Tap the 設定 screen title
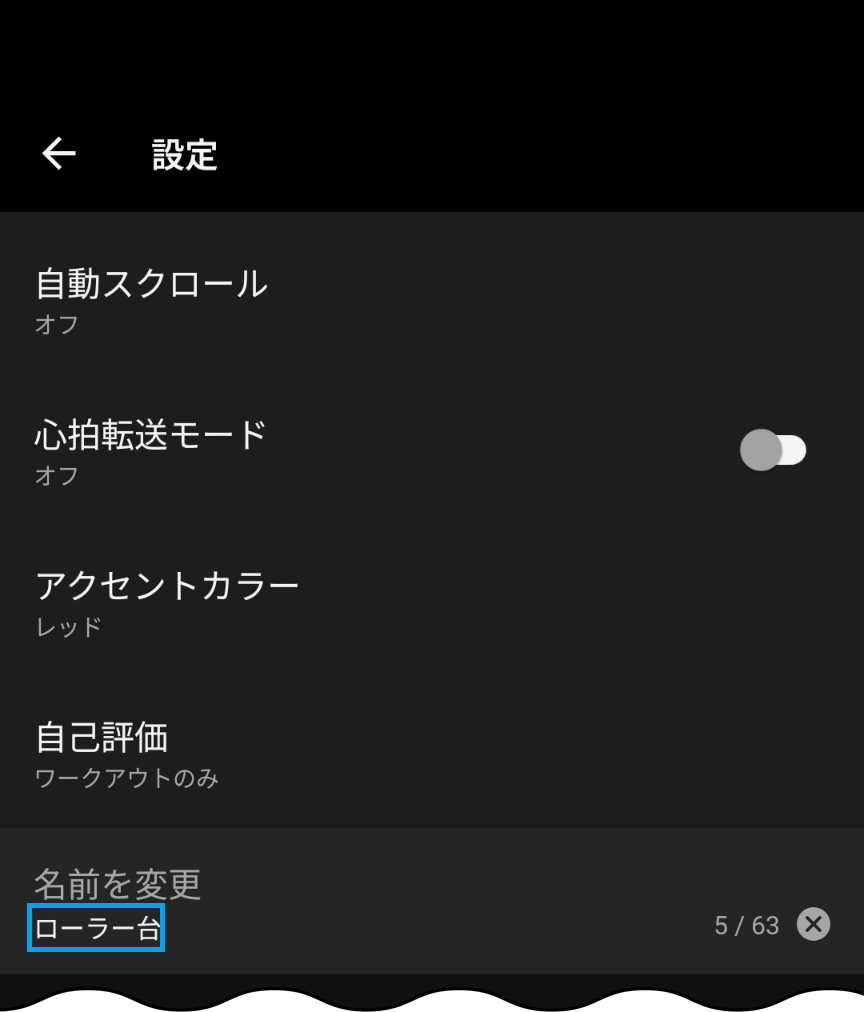This screenshot has width=864, height=1012. click(x=184, y=155)
